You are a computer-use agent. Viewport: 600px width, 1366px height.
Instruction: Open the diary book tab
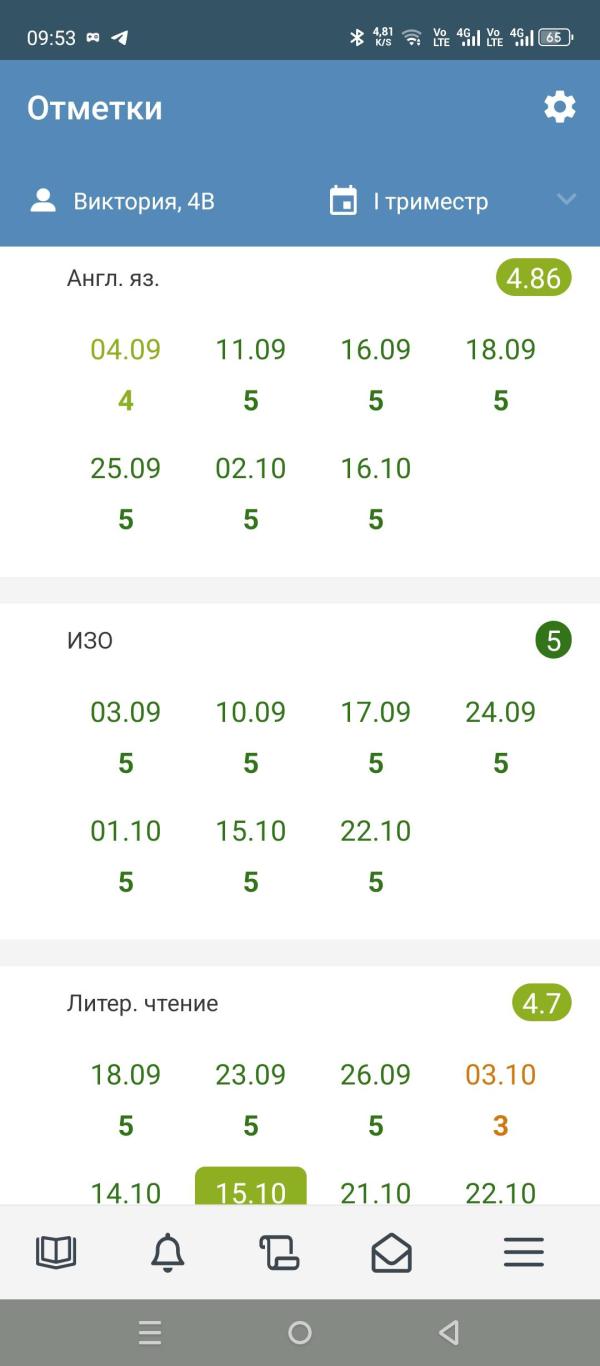pyautogui.click(x=56, y=1252)
